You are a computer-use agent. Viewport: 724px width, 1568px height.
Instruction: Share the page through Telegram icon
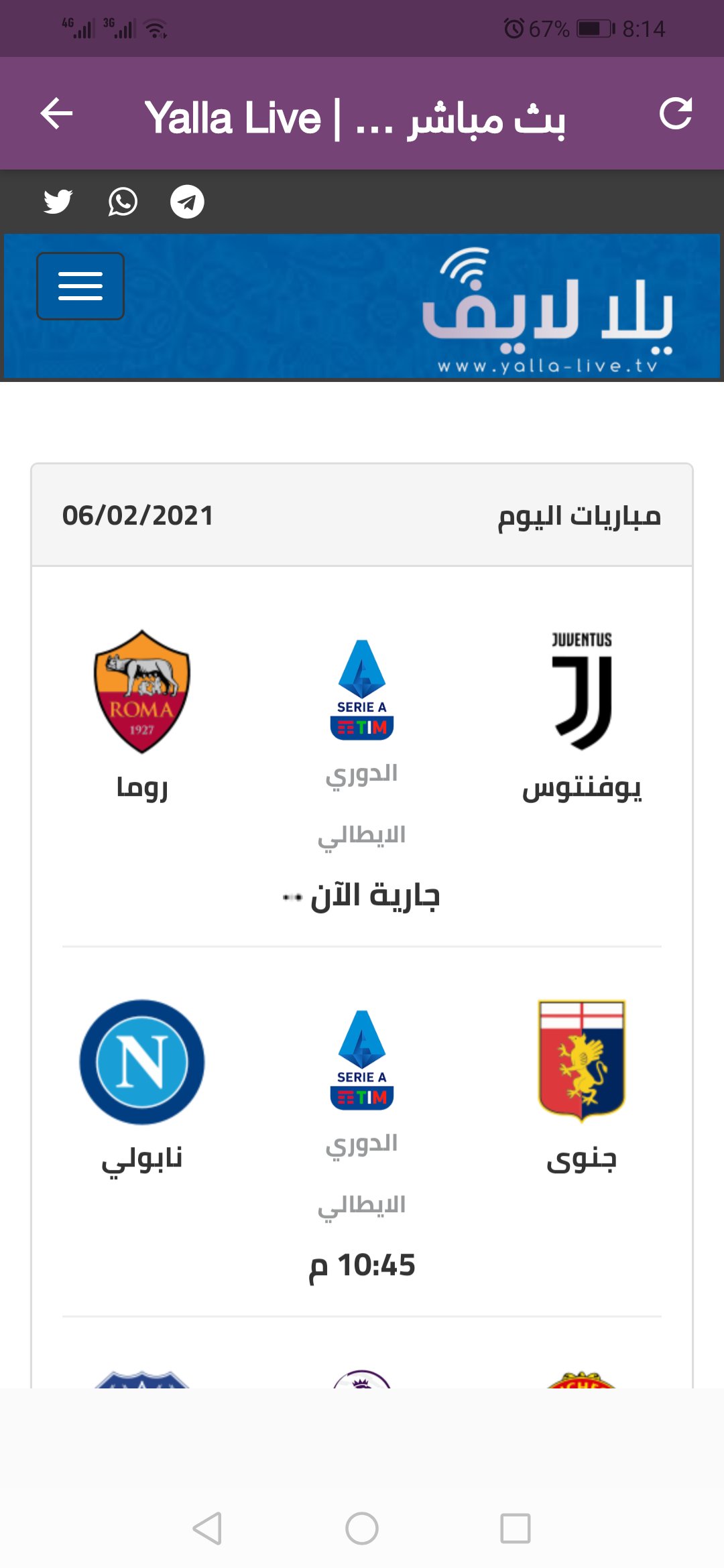pyautogui.click(x=186, y=201)
